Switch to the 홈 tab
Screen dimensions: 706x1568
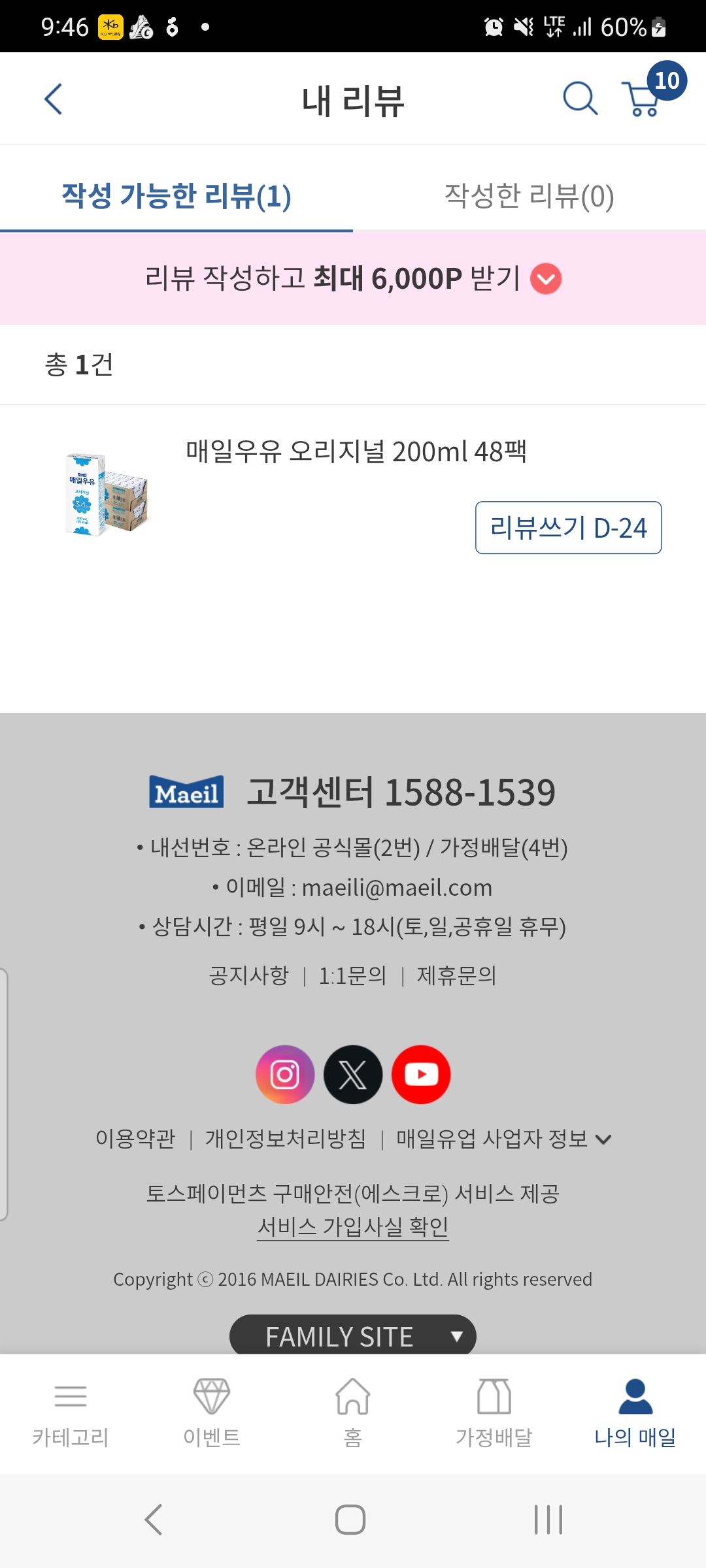[353, 1411]
